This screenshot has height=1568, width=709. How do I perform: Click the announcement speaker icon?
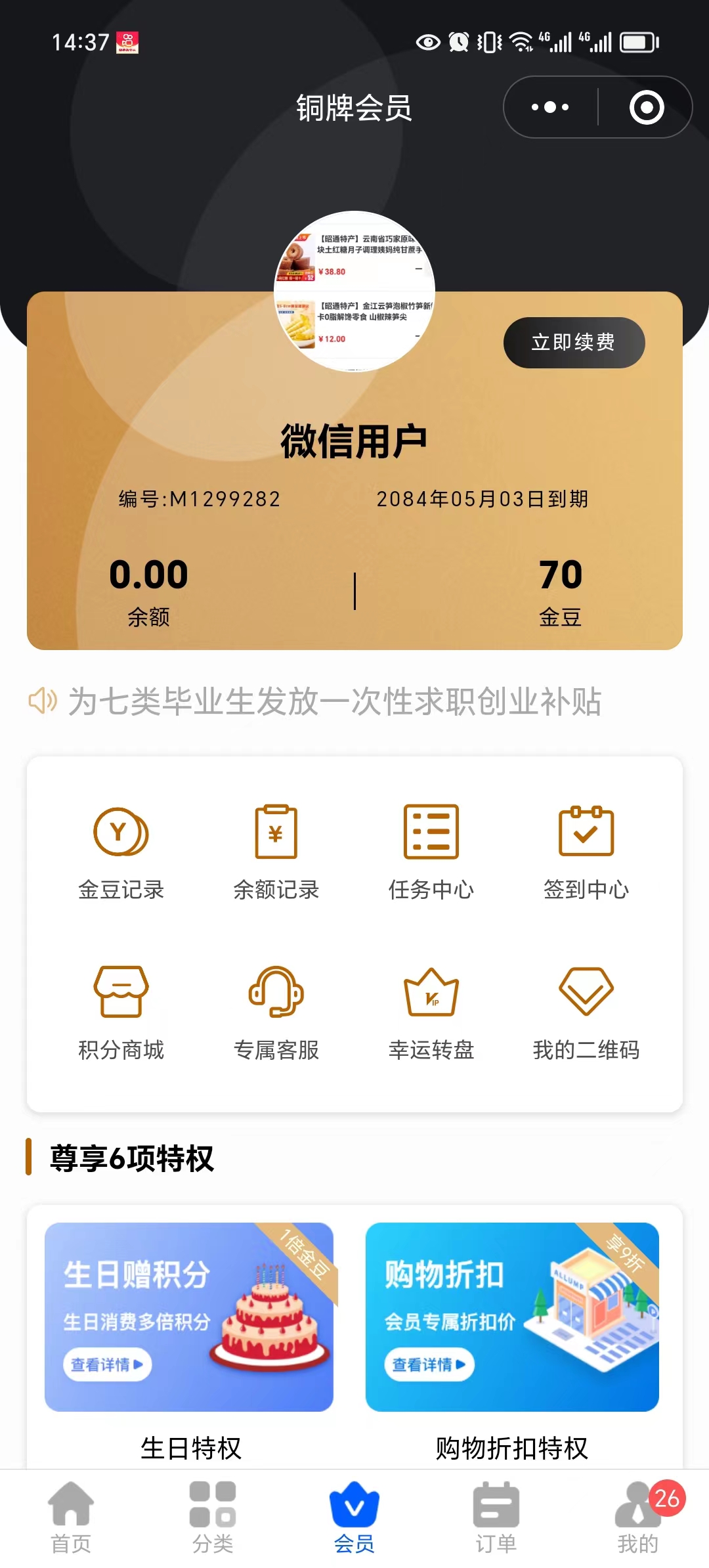coord(41,702)
